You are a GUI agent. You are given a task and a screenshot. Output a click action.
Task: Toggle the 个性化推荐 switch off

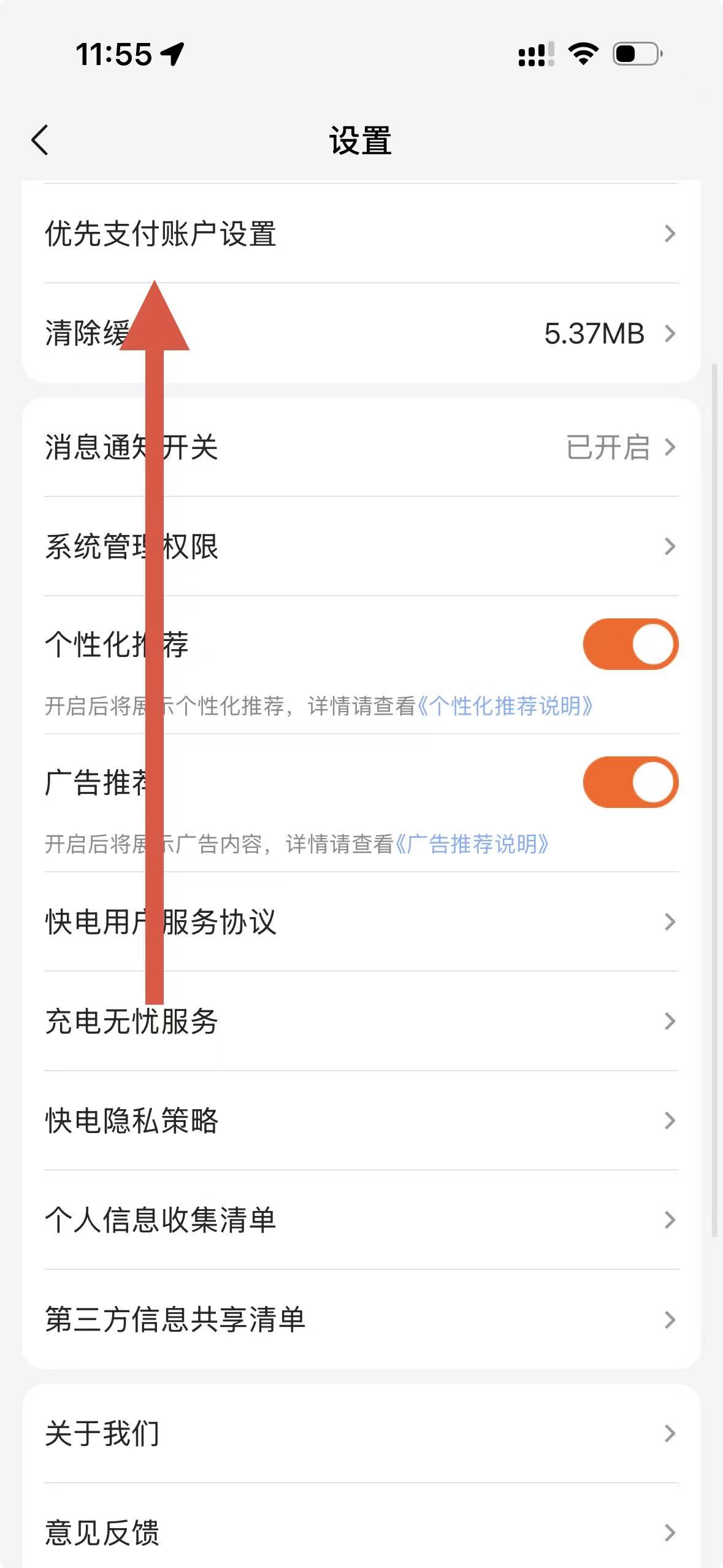point(630,645)
